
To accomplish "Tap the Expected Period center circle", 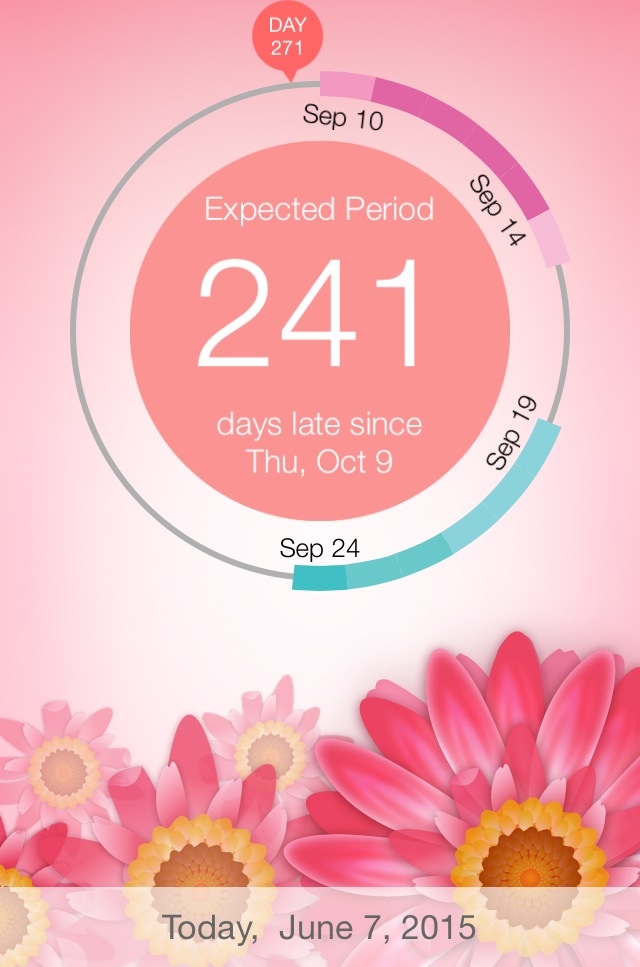I will tap(320, 330).
